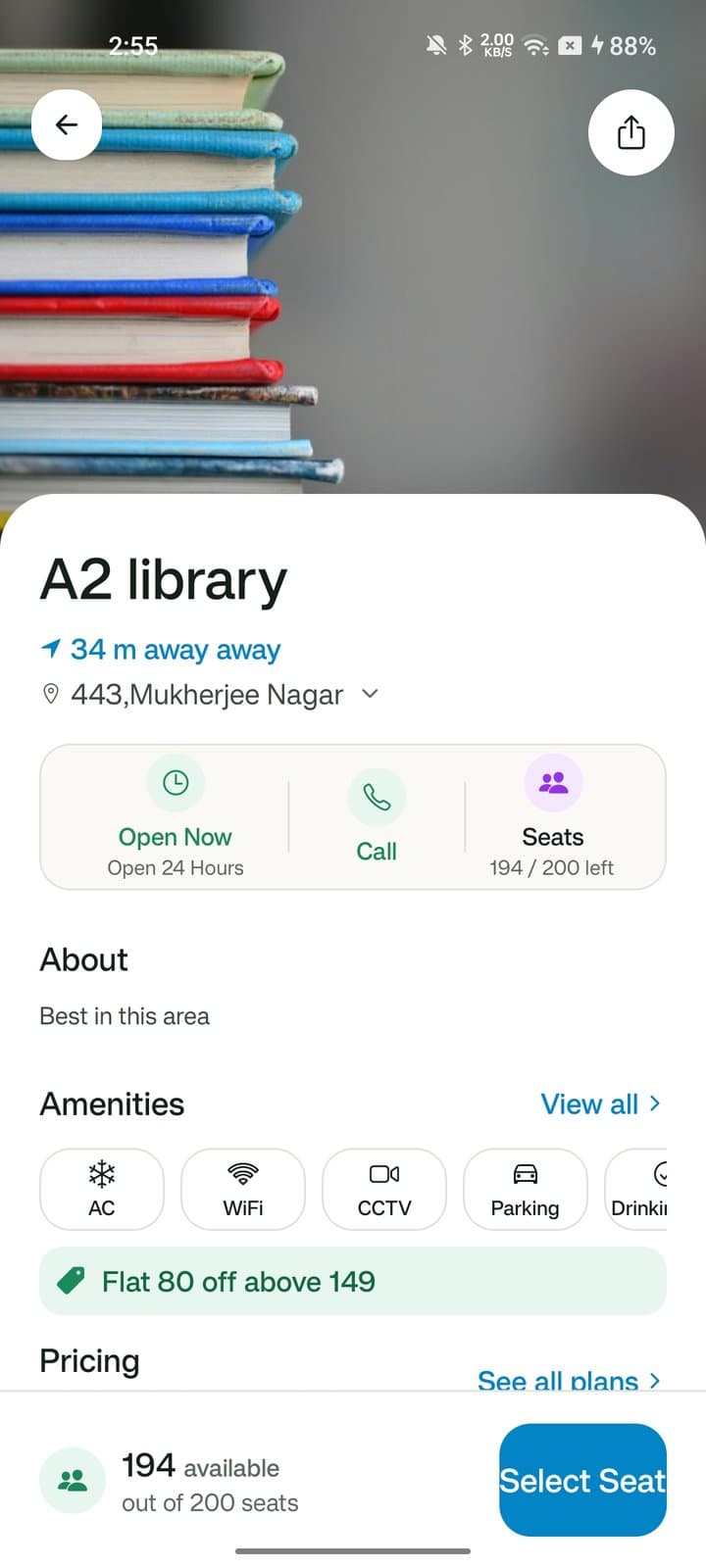Expand the 443, Mukherjee Nagar address
This screenshot has width=706, height=1568.
(x=370, y=694)
